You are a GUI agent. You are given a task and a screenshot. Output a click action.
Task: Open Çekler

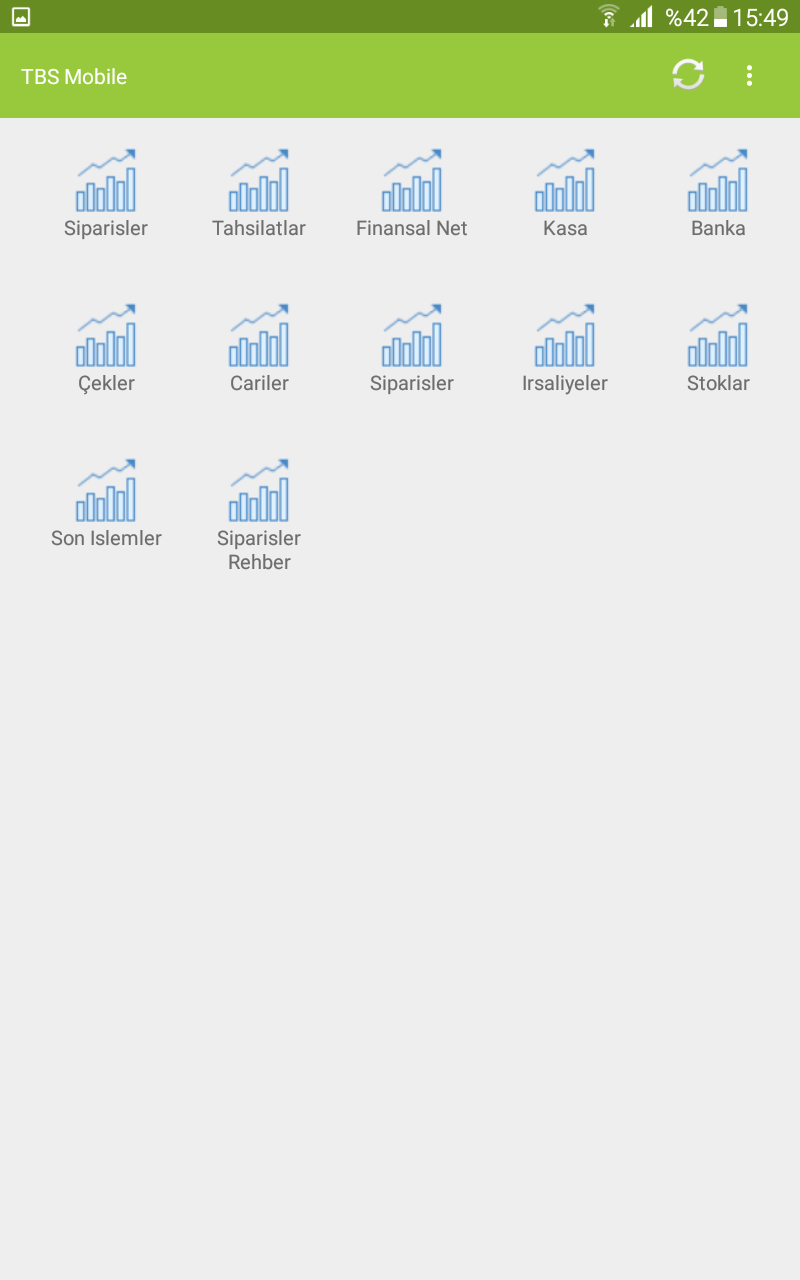point(106,348)
